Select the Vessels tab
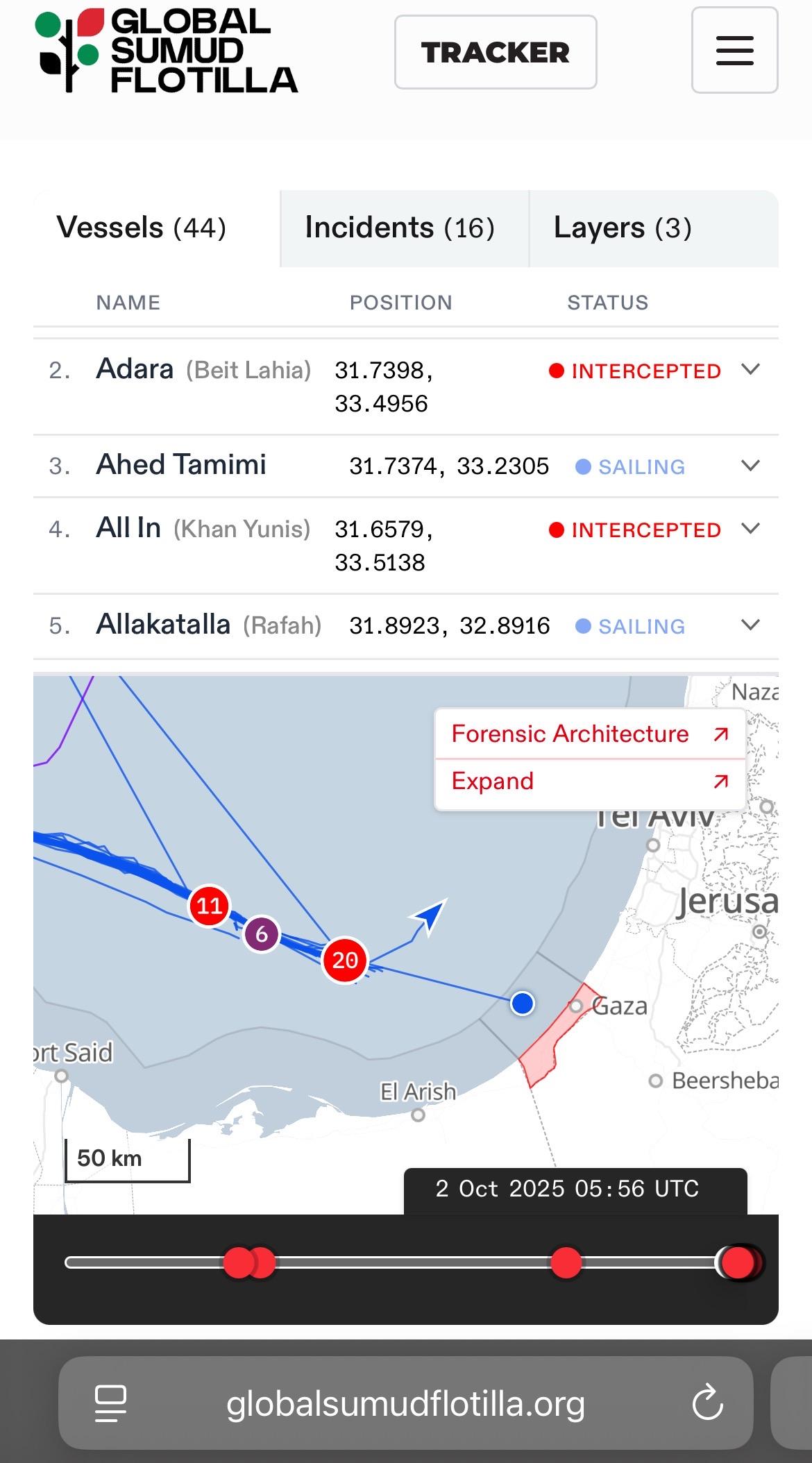The width and height of the screenshot is (812, 1463). click(x=142, y=228)
